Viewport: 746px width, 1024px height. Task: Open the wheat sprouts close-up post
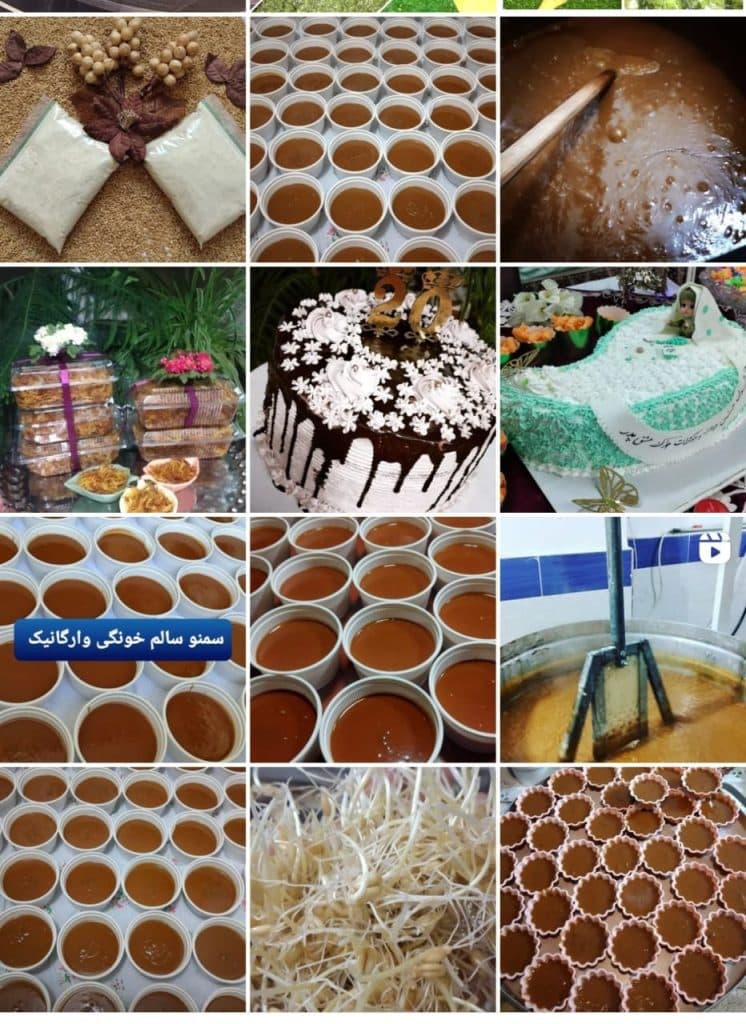(x=372, y=889)
